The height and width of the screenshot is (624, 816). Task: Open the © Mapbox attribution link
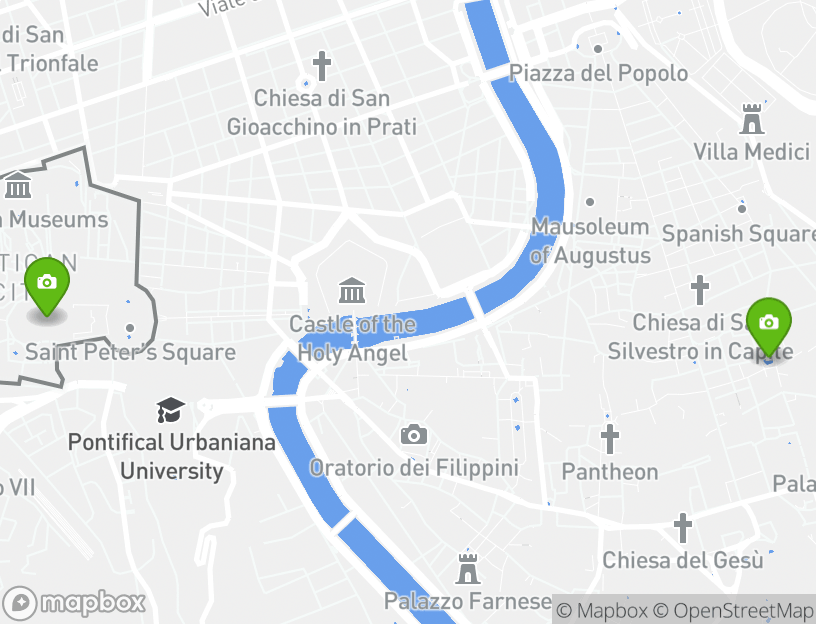tap(603, 610)
